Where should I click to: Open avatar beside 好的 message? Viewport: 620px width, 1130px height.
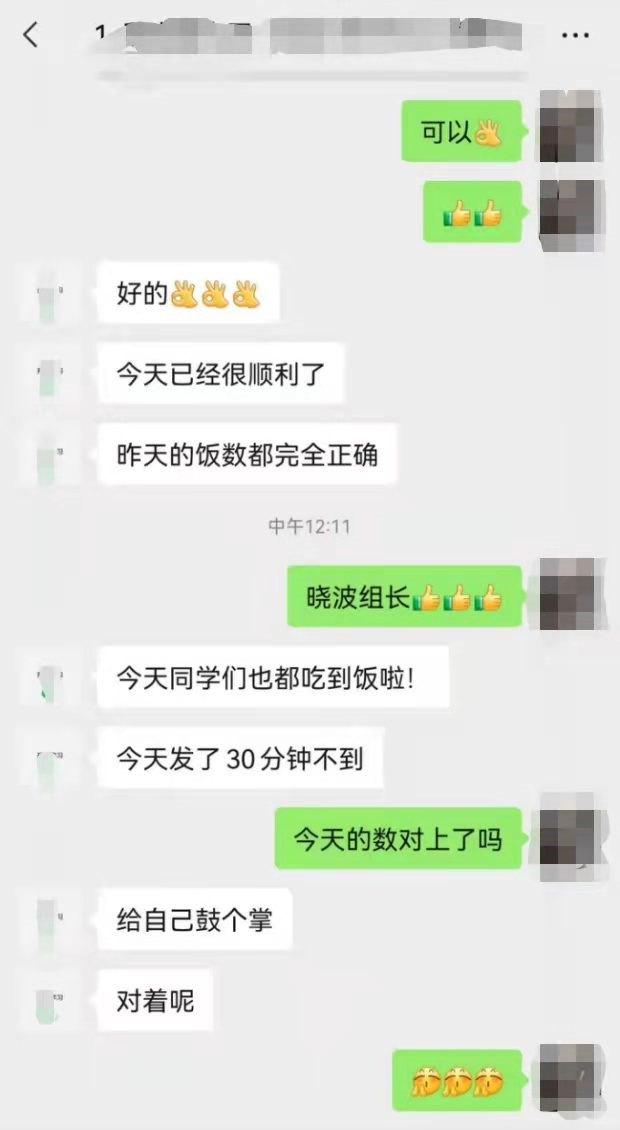[49, 292]
